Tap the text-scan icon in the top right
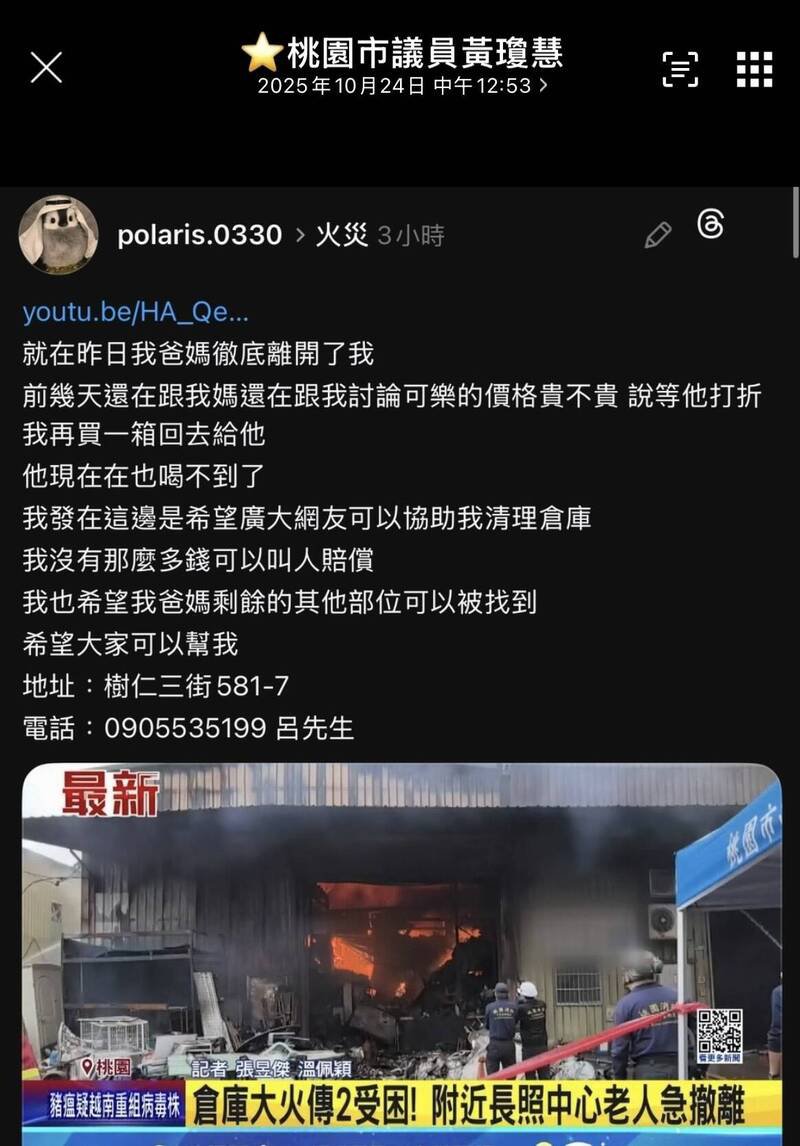800x1146 pixels. point(683,68)
